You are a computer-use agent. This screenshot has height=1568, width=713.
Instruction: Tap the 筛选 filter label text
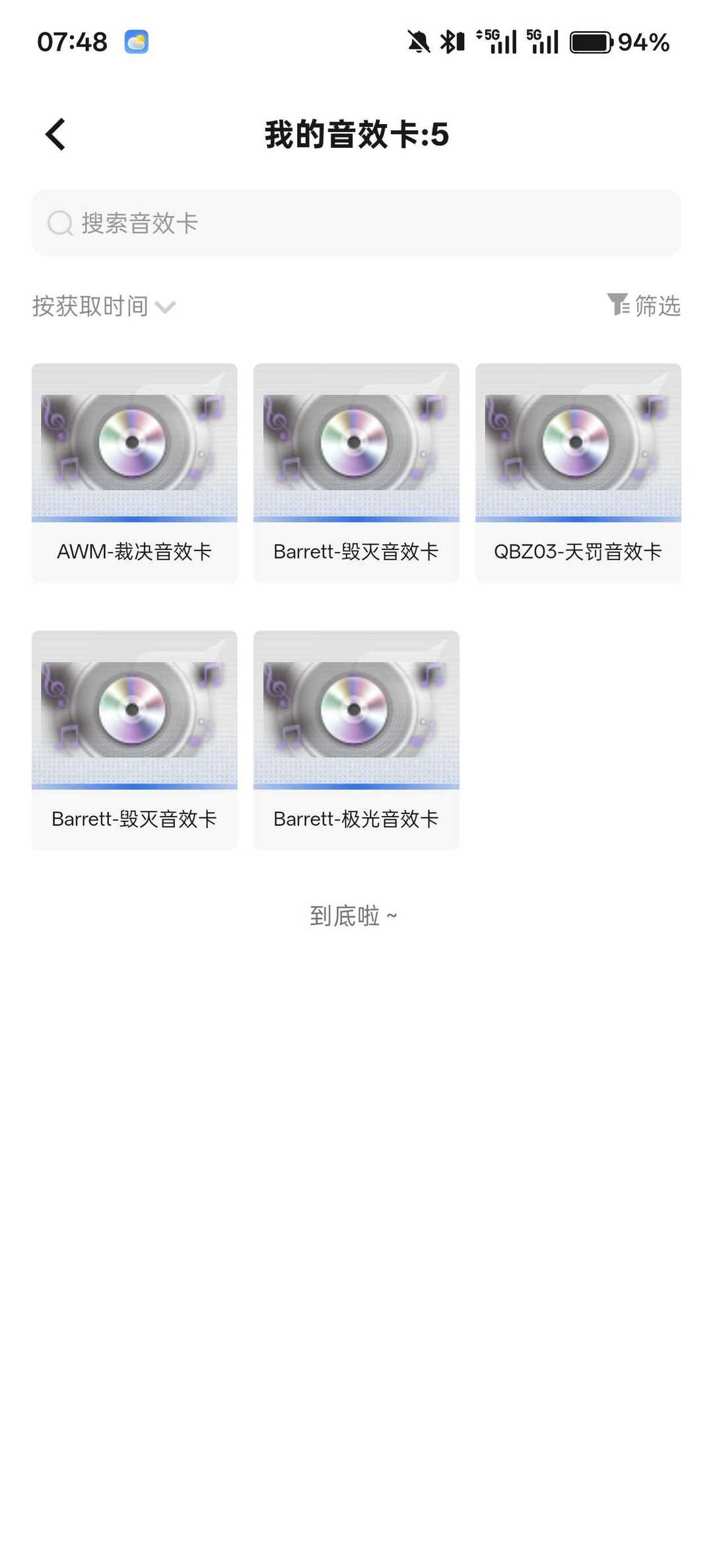coord(658,306)
